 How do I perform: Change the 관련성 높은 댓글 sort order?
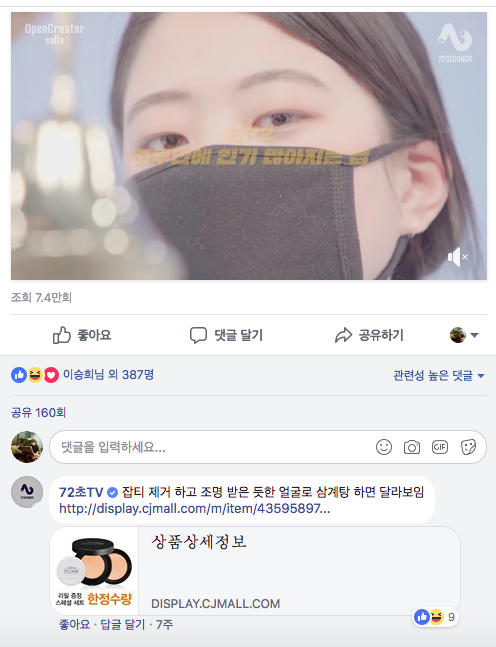tap(438, 375)
